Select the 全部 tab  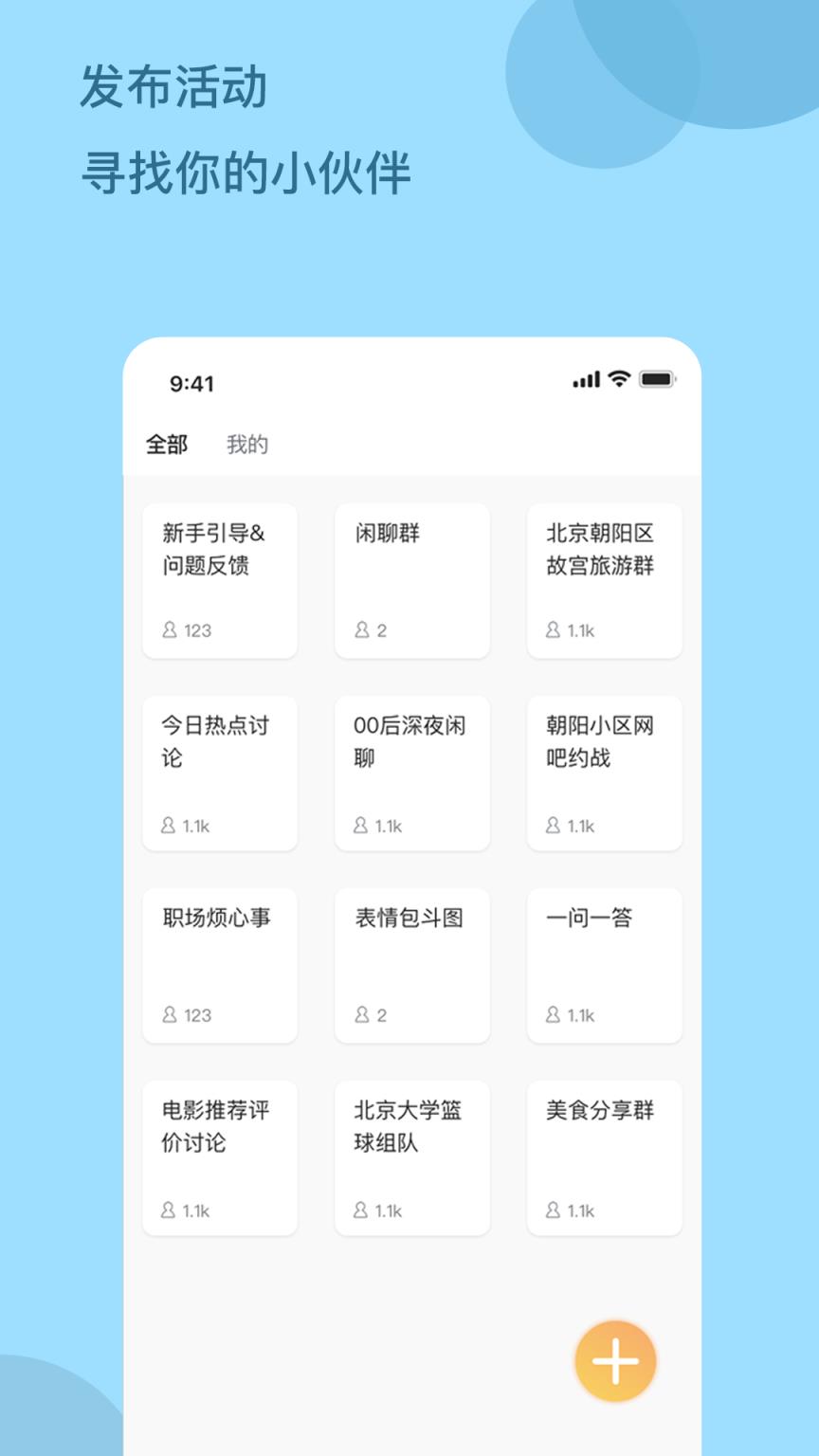pos(166,443)
